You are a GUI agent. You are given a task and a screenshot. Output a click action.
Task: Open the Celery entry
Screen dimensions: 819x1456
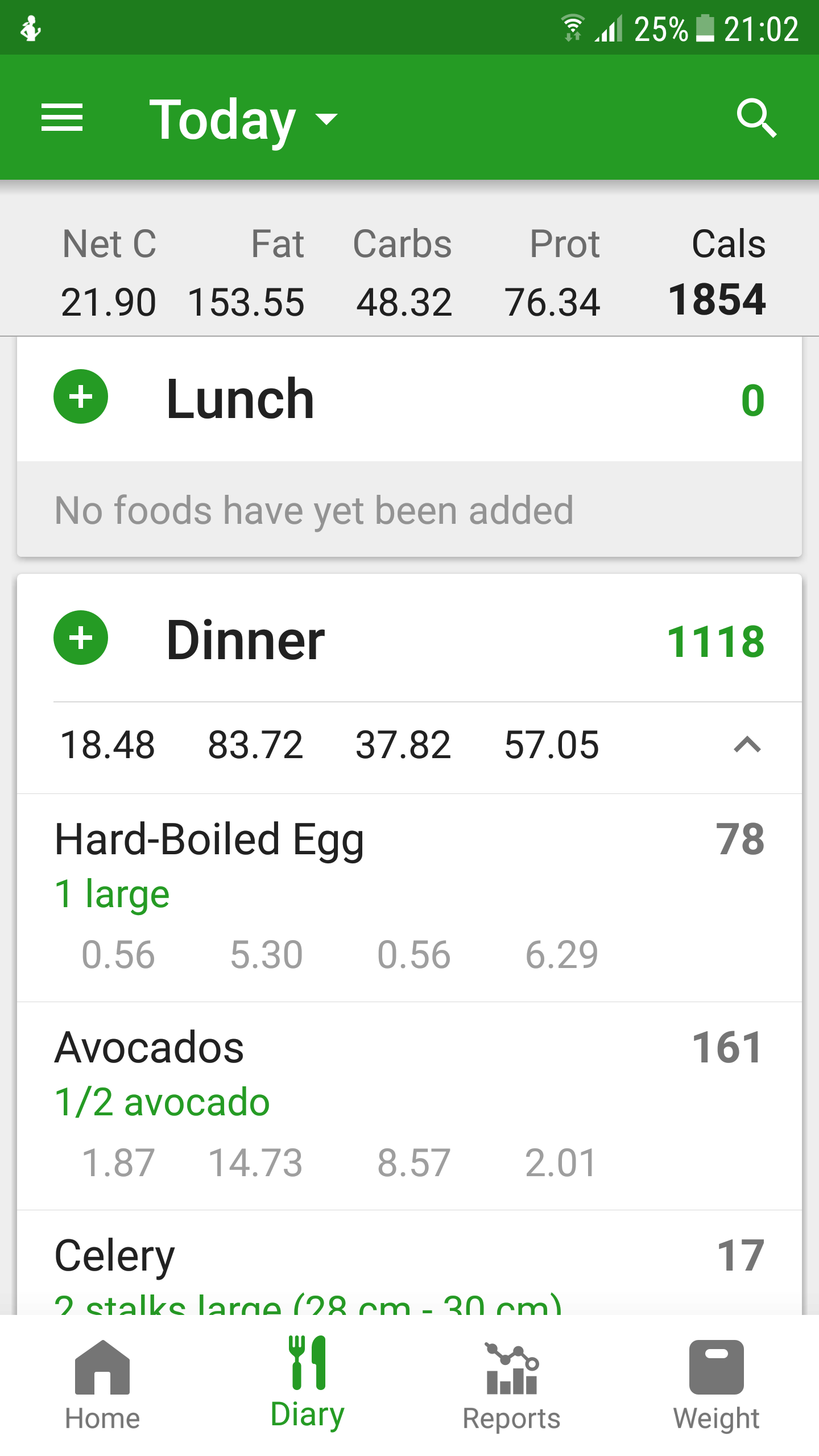tap(409, 1263)
